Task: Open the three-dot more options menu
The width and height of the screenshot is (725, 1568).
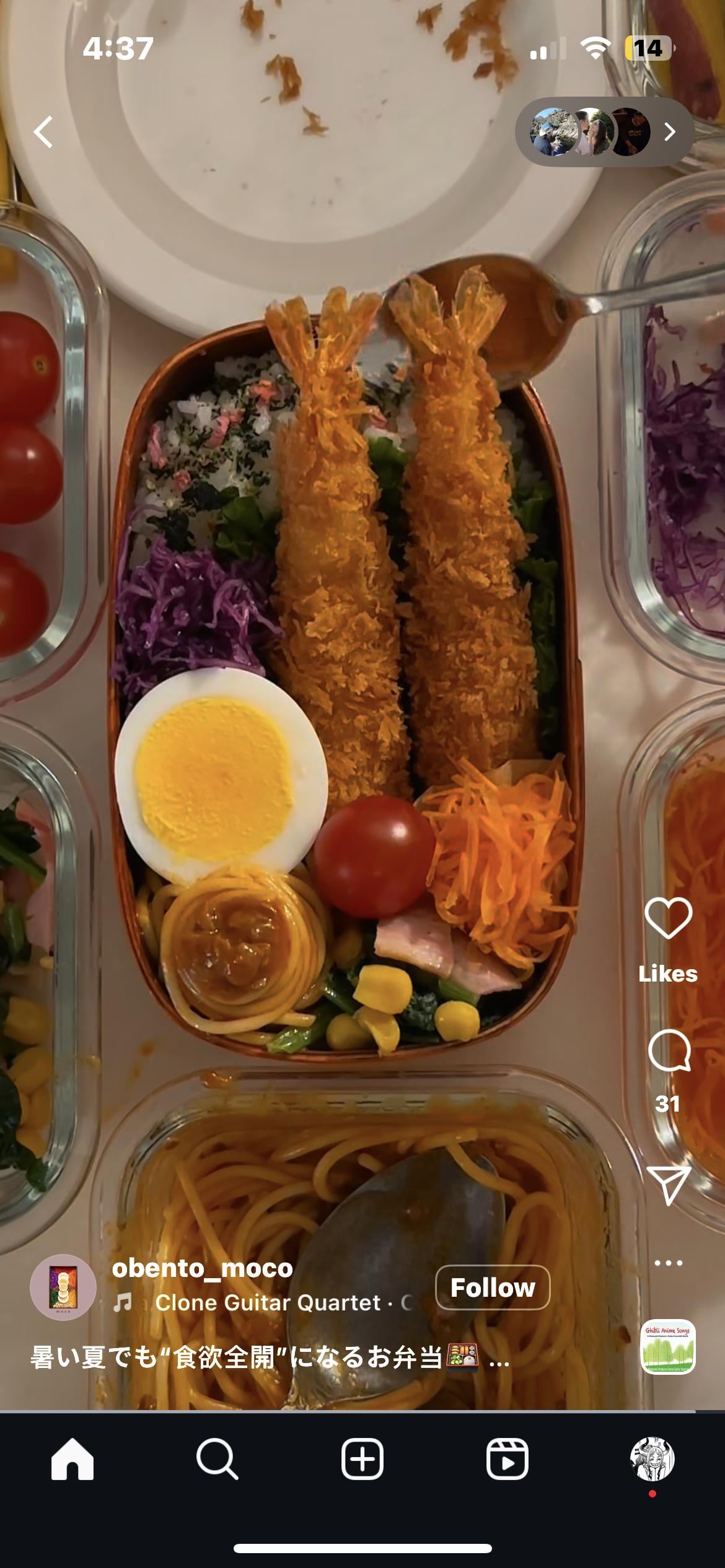Action: (668, 1263)
